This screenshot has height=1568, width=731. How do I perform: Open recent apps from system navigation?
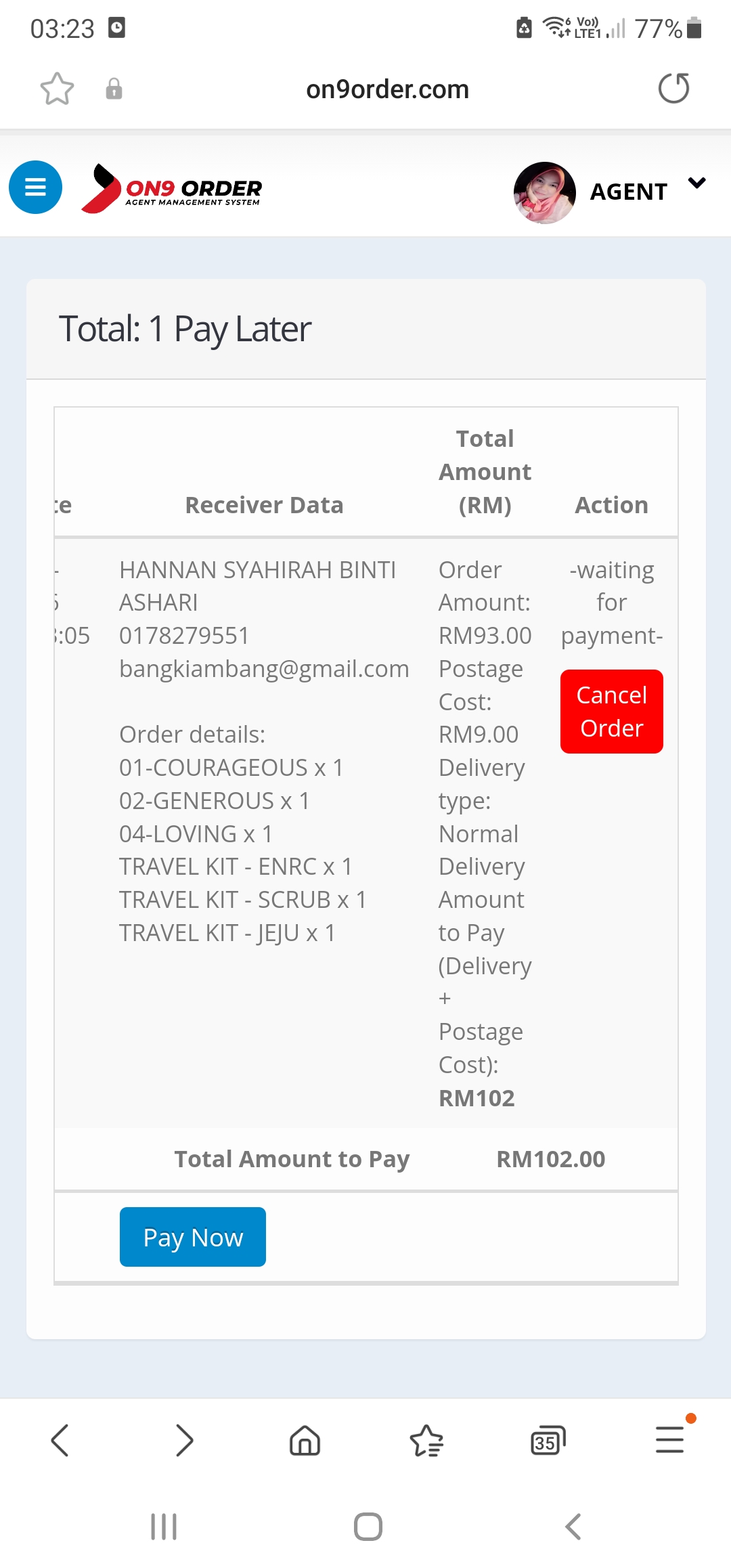[164, 1527]
